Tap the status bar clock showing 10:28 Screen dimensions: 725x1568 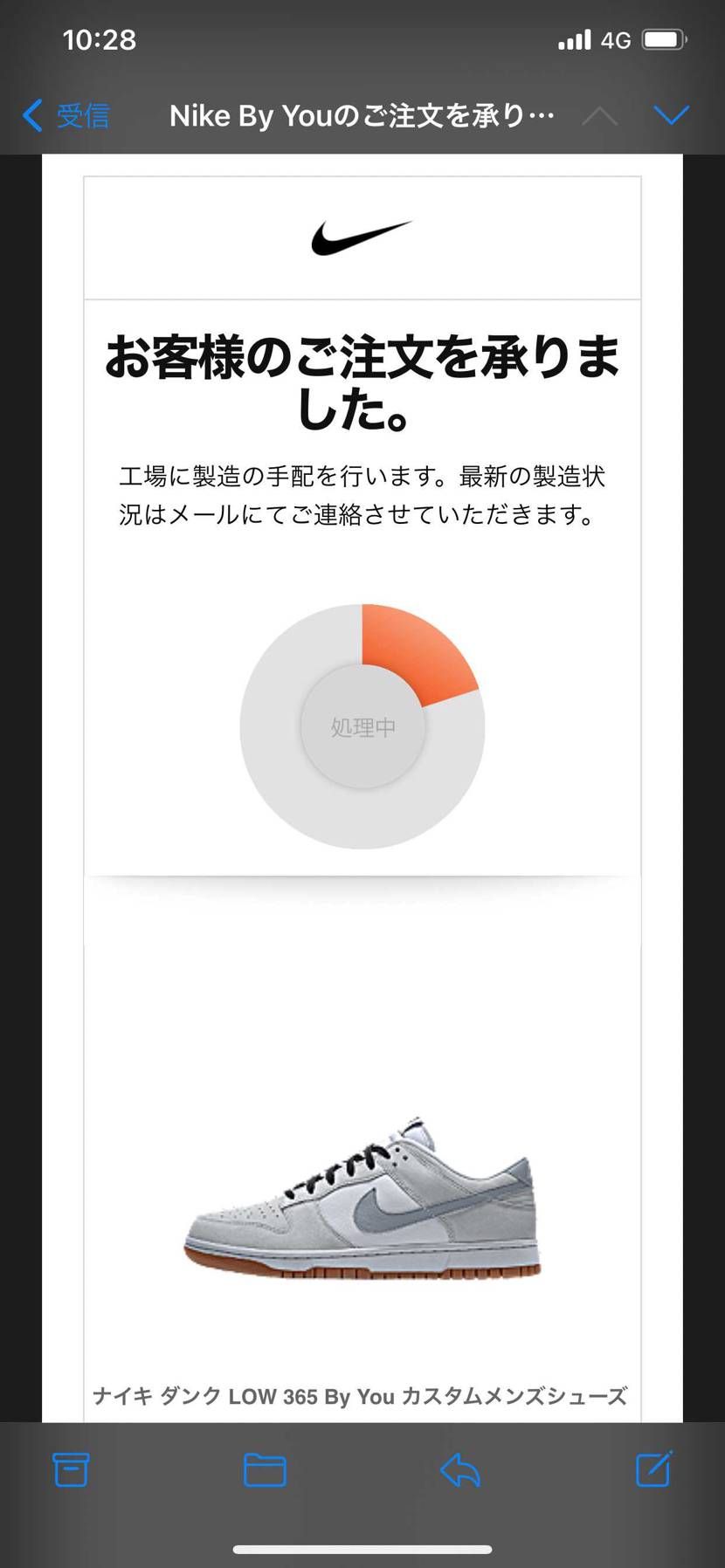[99, 38]
